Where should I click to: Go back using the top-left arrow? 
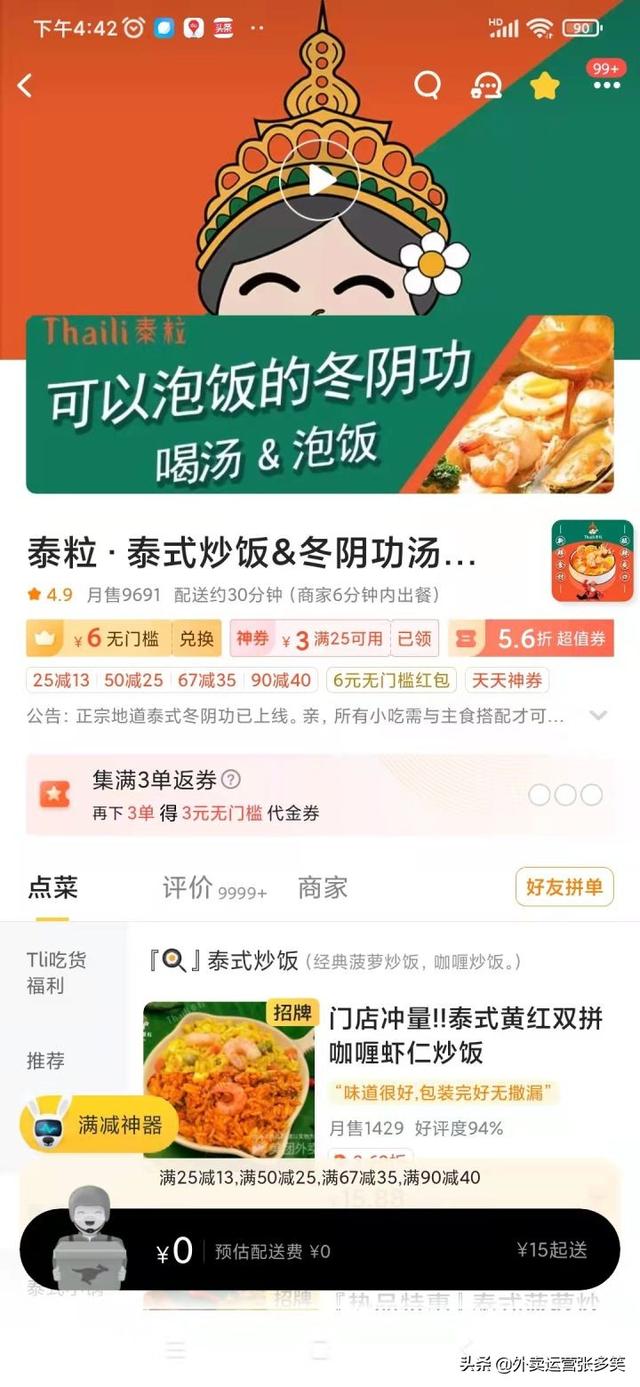coord(26,86)
